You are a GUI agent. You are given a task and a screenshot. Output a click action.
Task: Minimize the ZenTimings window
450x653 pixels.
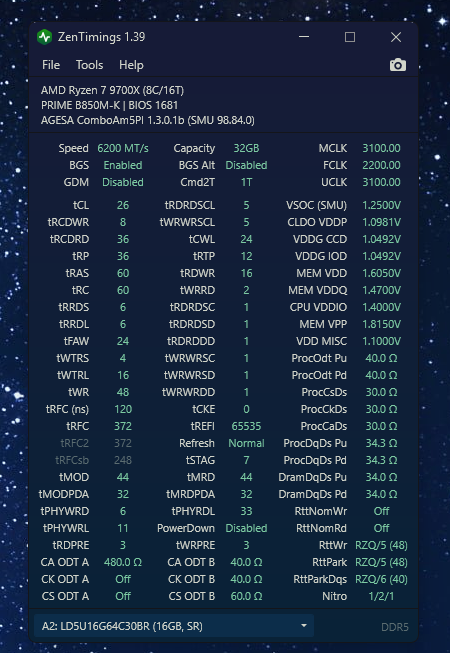point(304,37)
